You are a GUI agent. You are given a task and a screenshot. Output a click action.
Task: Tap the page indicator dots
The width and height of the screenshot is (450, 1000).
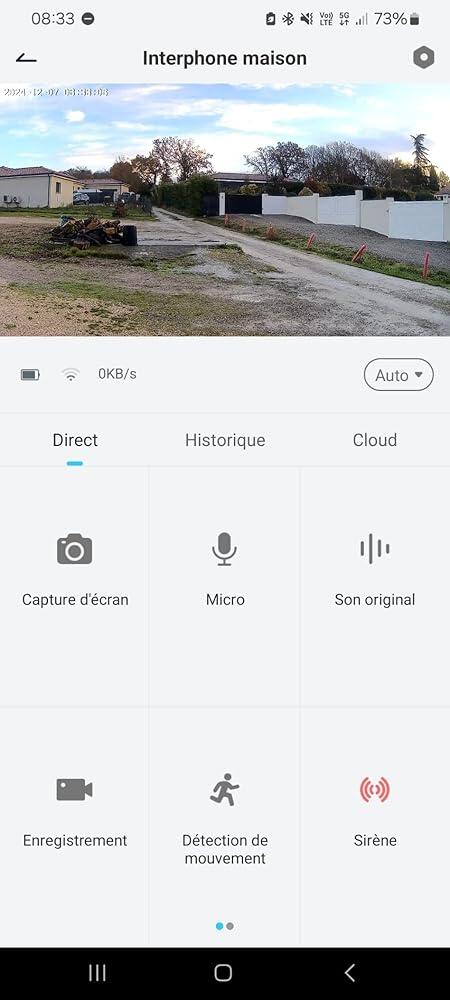[224, 926]
